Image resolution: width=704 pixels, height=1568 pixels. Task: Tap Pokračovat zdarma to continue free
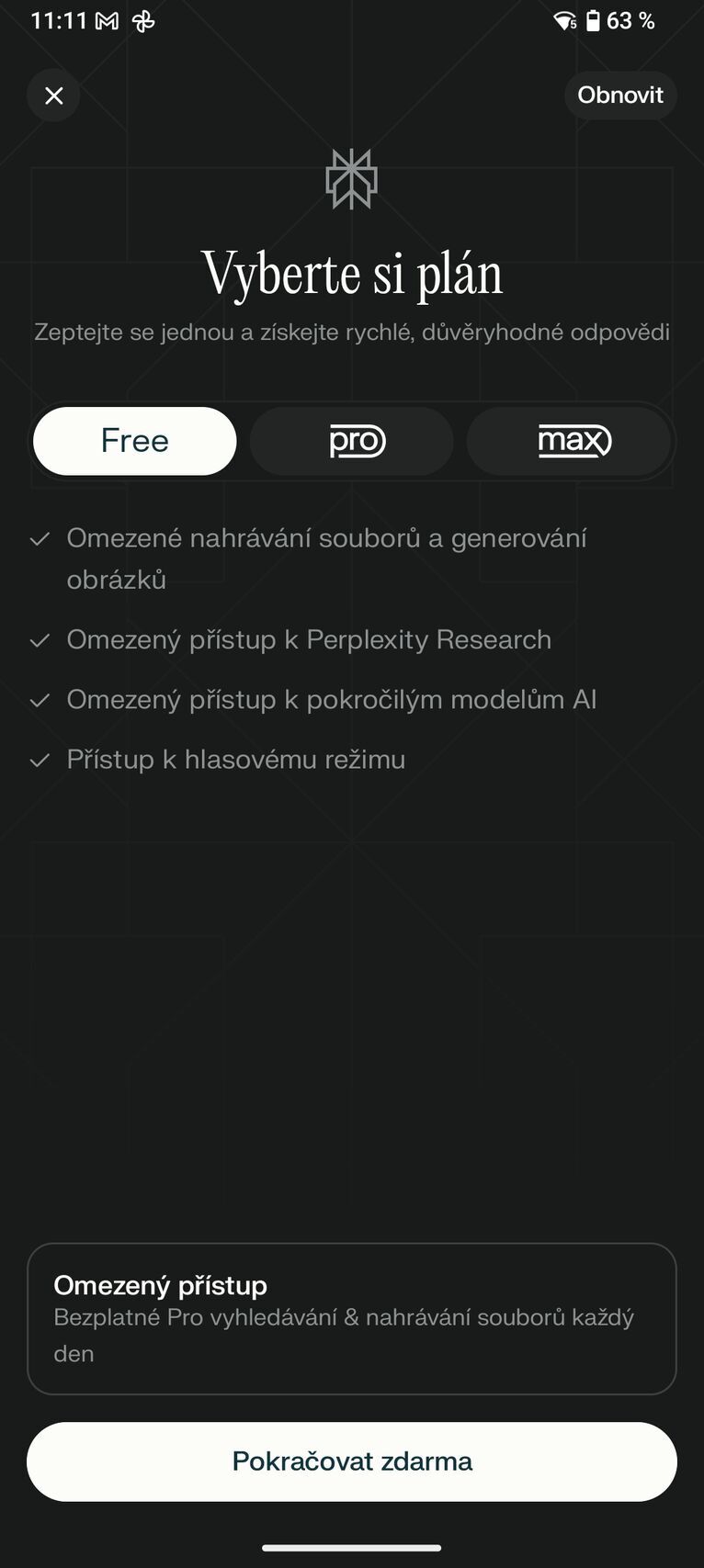tap(352, 1461)
